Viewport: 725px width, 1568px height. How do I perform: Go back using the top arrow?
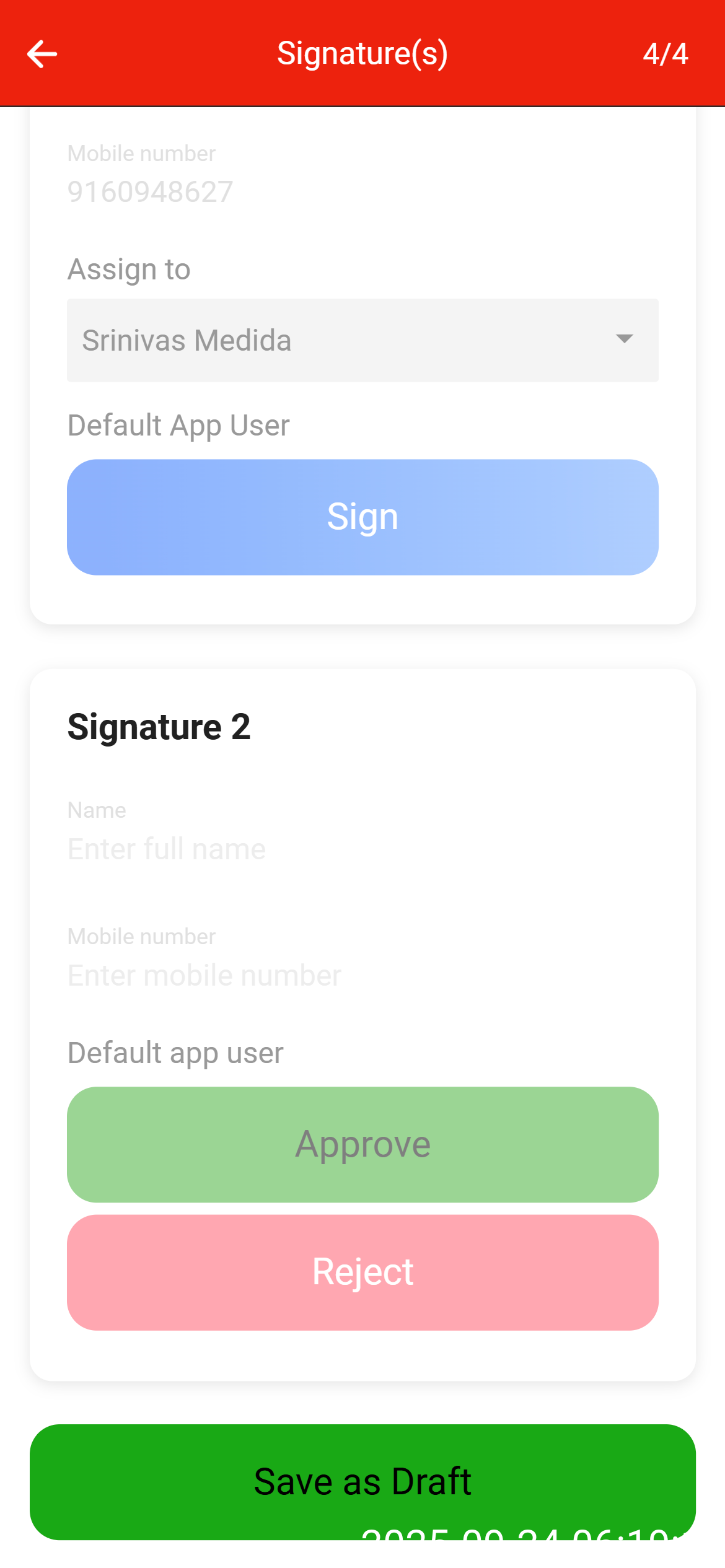click(x=42, y=54)
